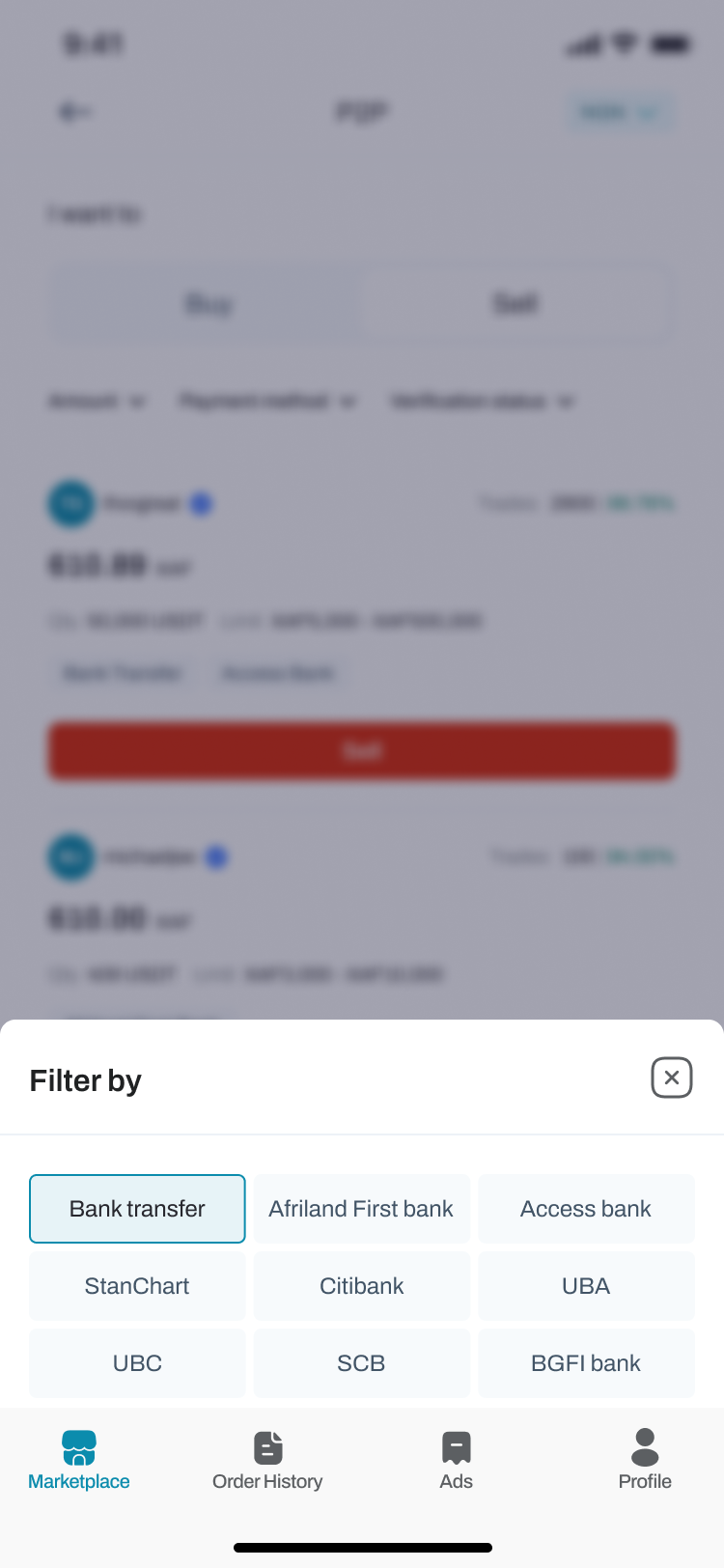Go to the Ads tab
This screenshot has height=1568, width=724.
click(x=456, y=1460)
